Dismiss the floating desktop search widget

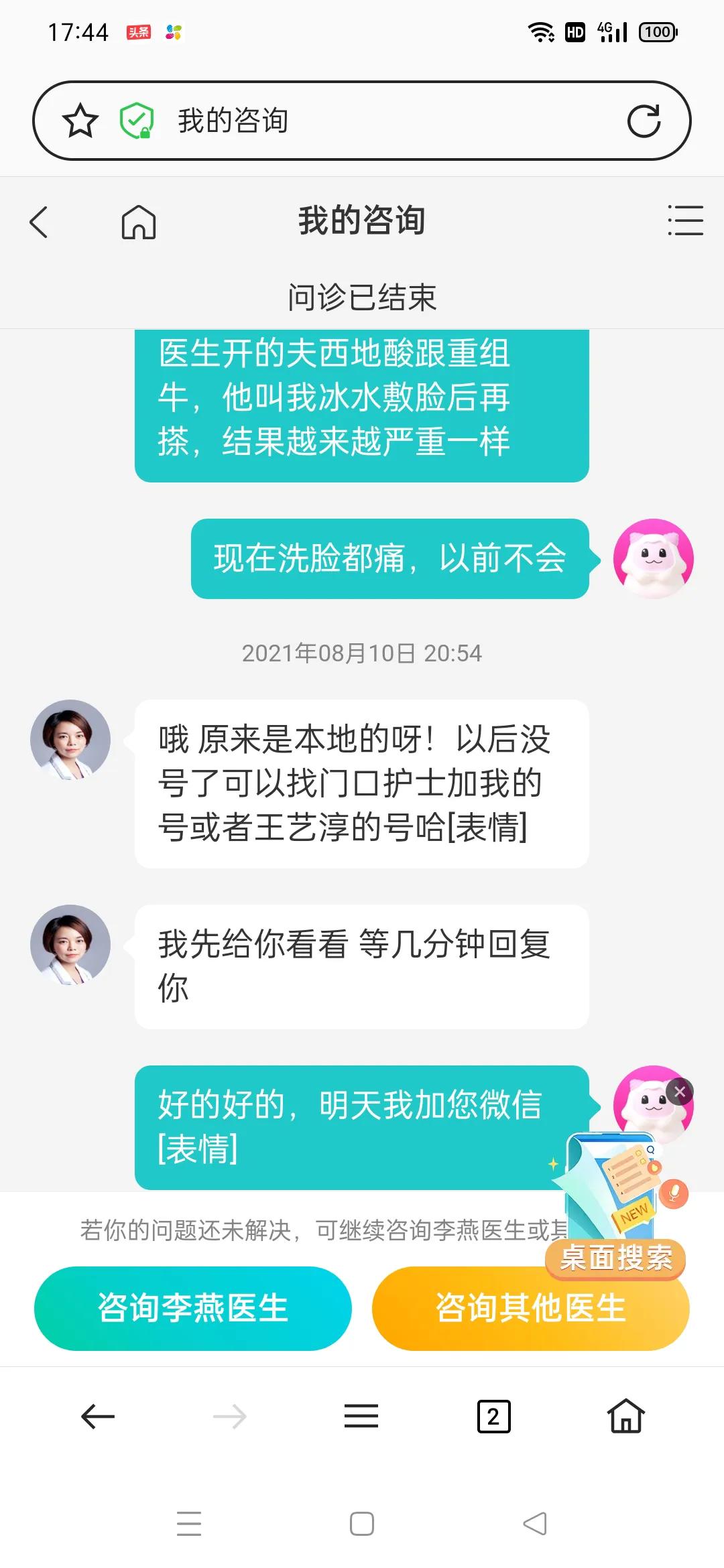680,1090
